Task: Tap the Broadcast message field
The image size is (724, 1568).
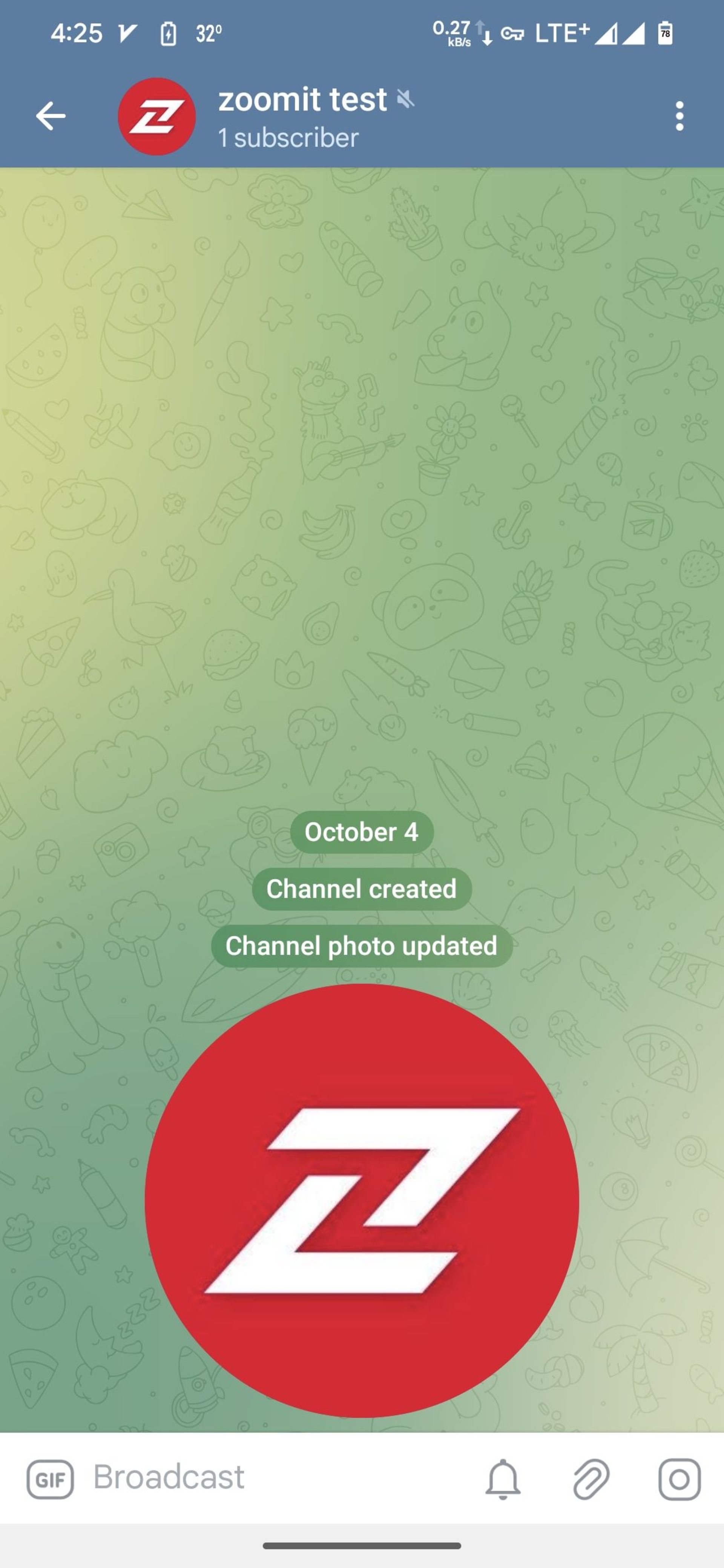Action: coord(274,1477)
